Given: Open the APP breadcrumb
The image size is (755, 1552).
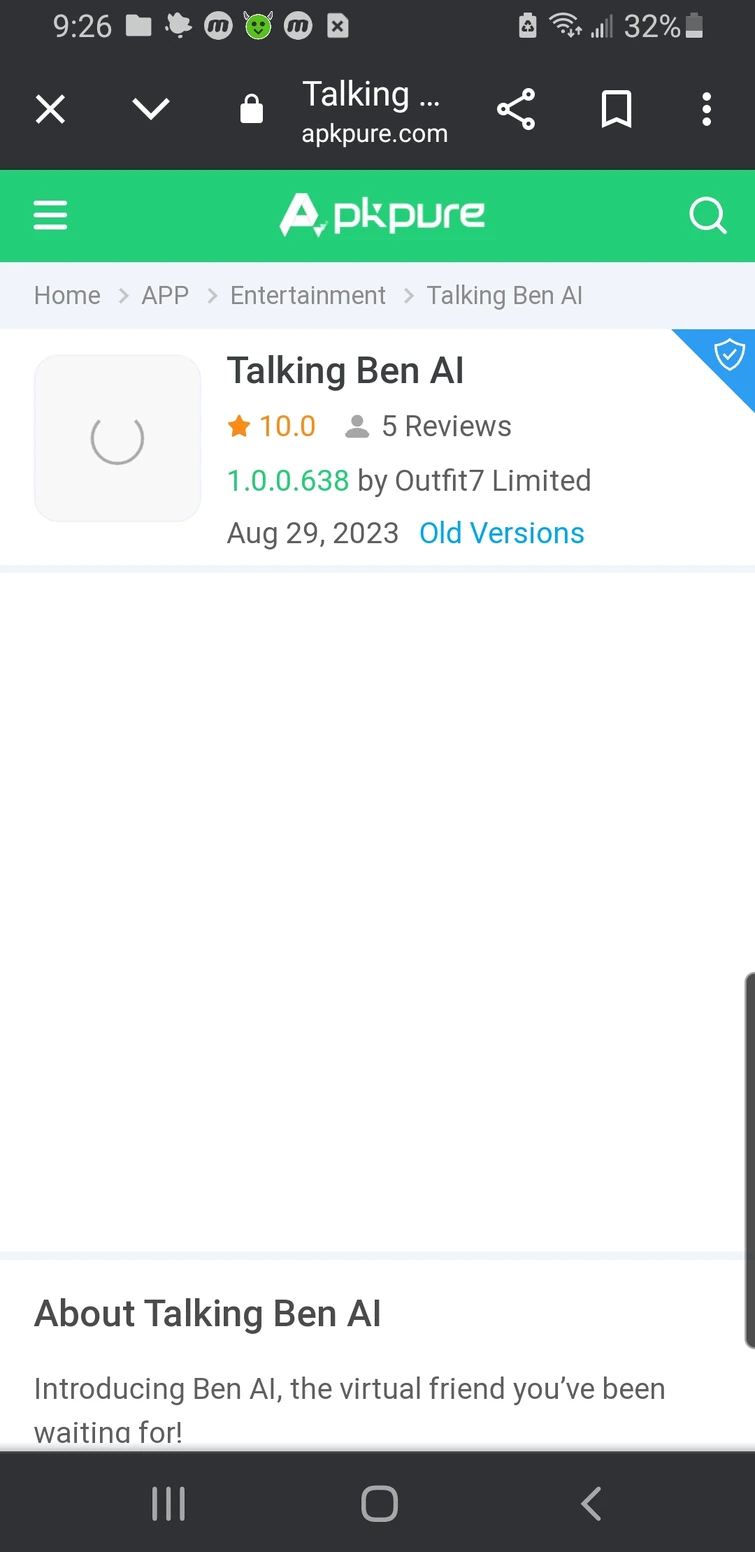Looking at the screenshot, I should click(x=165, y=296).
